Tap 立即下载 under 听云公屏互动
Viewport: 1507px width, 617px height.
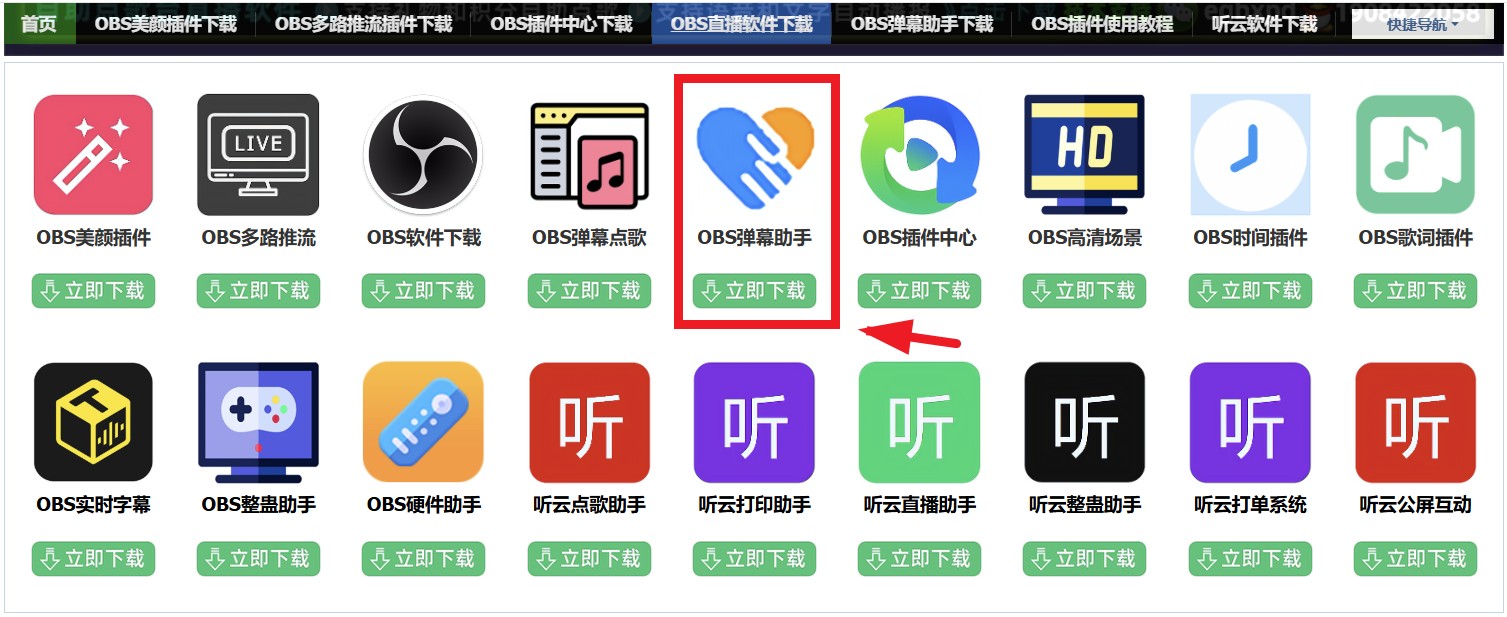(1415, 558)
